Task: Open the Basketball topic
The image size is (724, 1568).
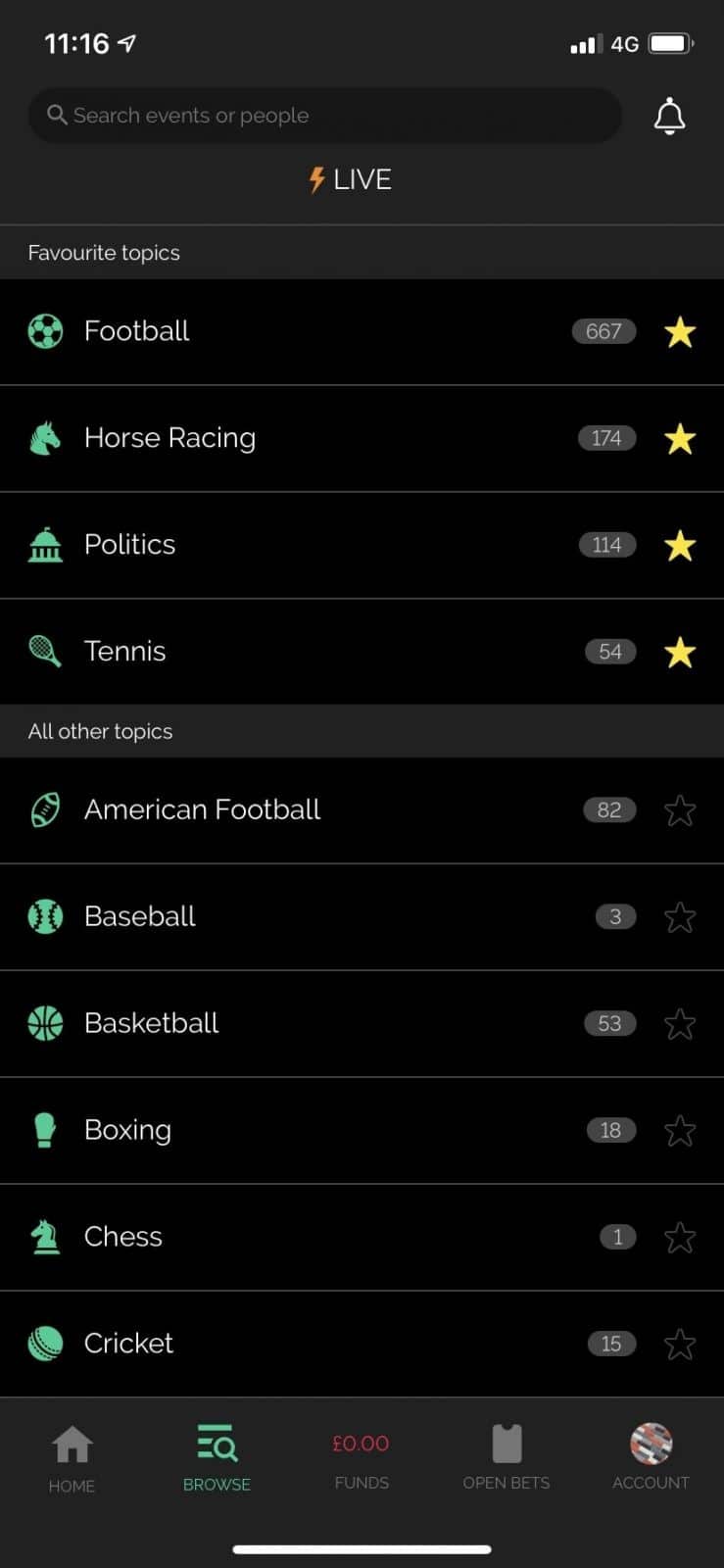Action: tap(152, 1023)
